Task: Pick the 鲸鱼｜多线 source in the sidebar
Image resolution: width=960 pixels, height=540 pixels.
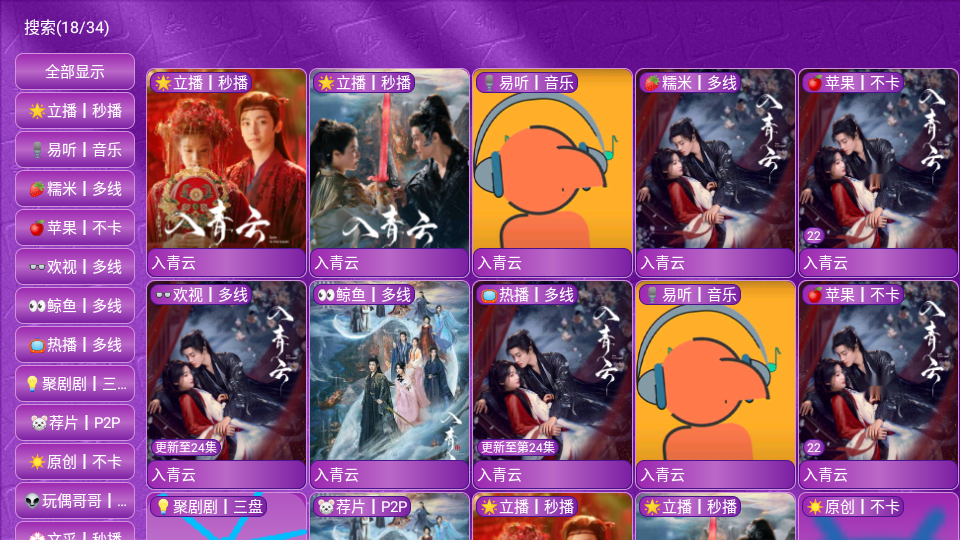Action: click(75, 306)
